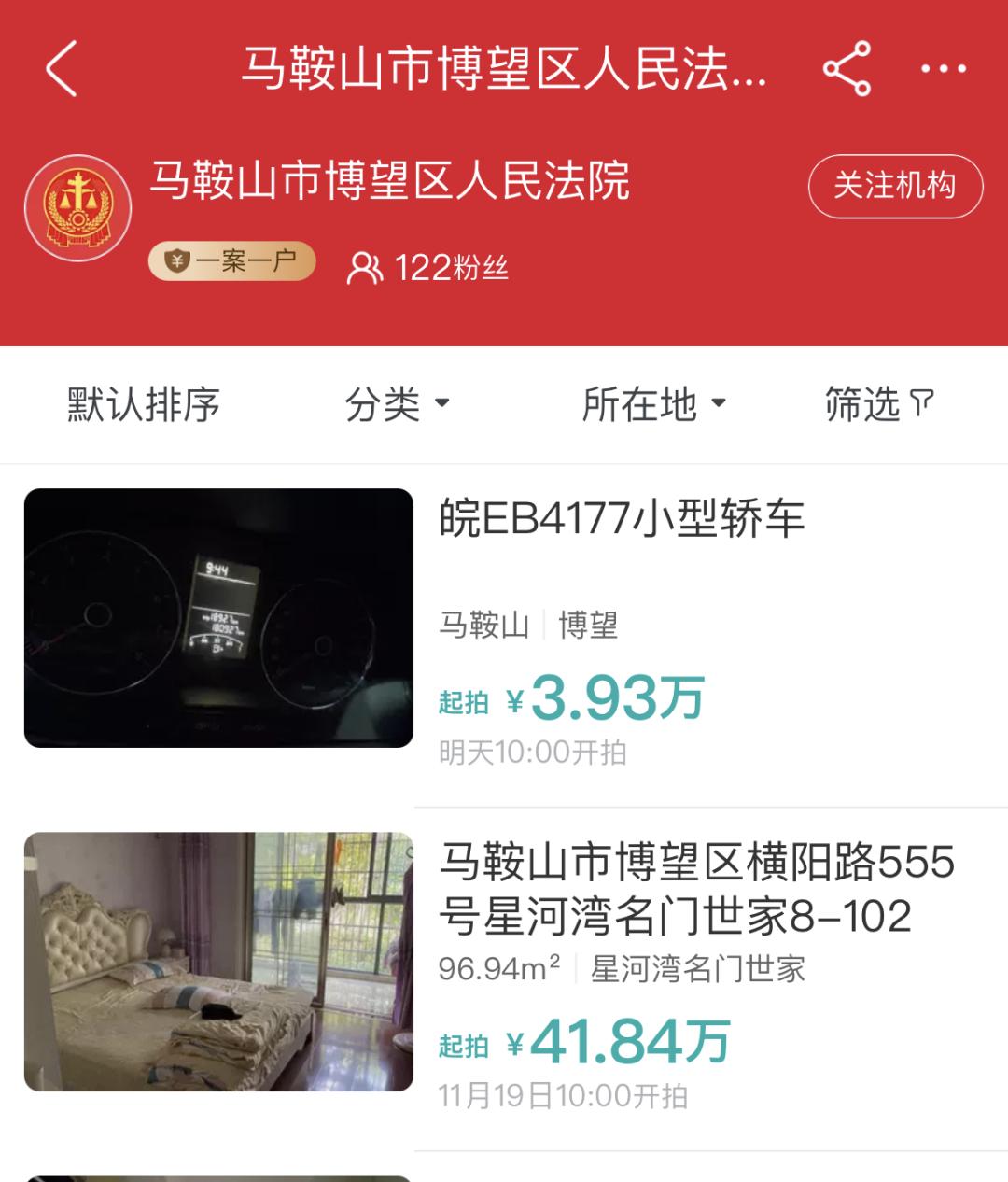
Task: Open the 皖EB4177小型轿车 auction listing
Action: [x=622, y=518]
